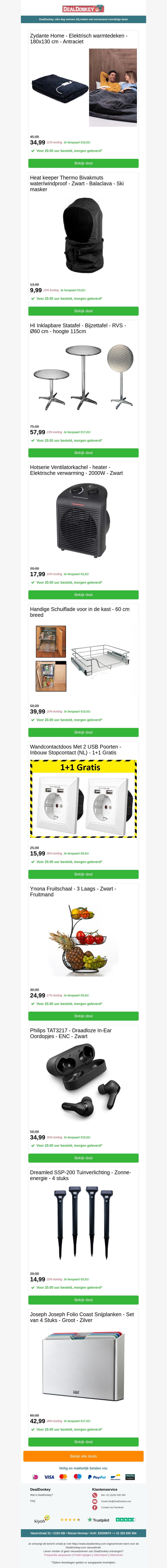Tap 'Contact via Facebook' in Klantenservice
The height and width of the screenshot is (1568, 167).
point(112,1507)
